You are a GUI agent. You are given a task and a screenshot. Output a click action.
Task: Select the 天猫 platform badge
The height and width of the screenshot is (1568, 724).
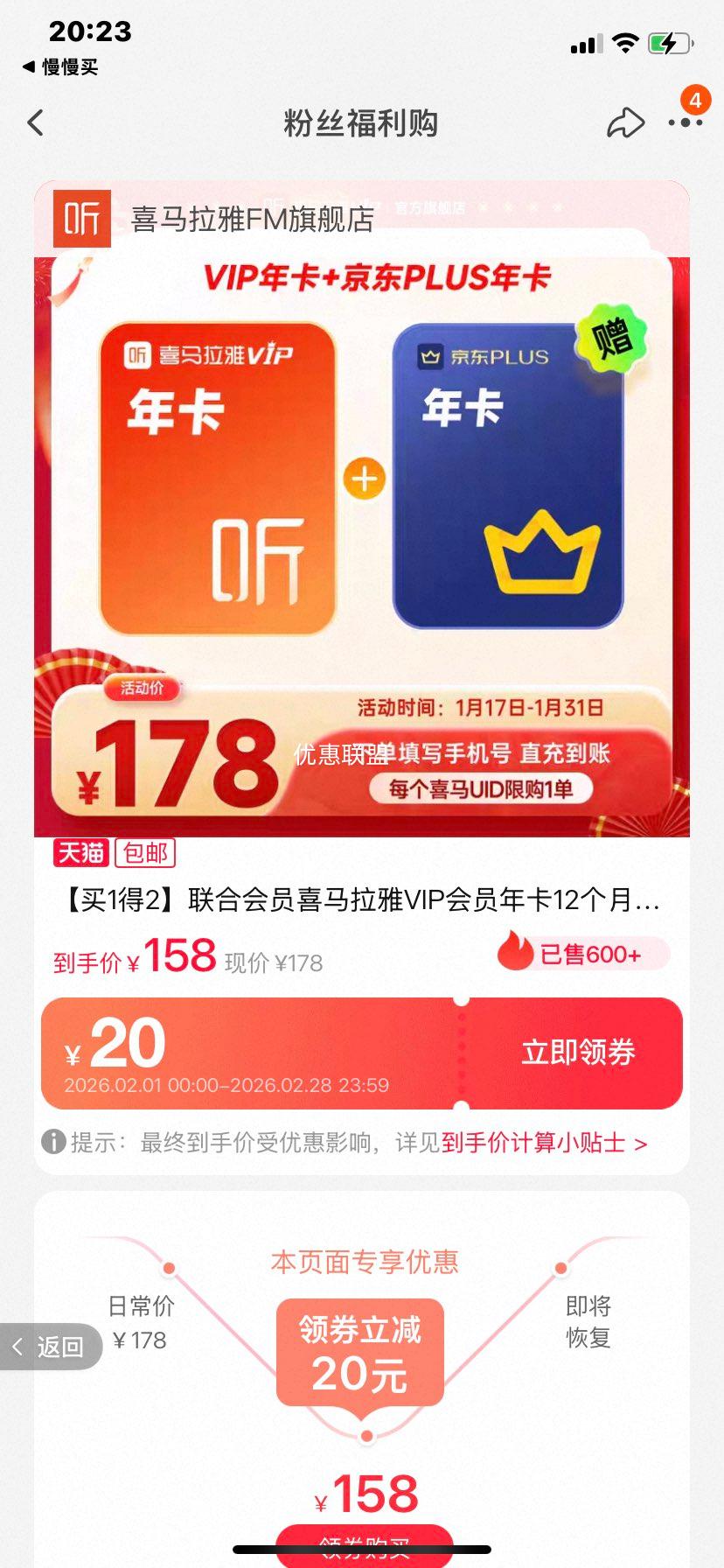pos(80,853)
